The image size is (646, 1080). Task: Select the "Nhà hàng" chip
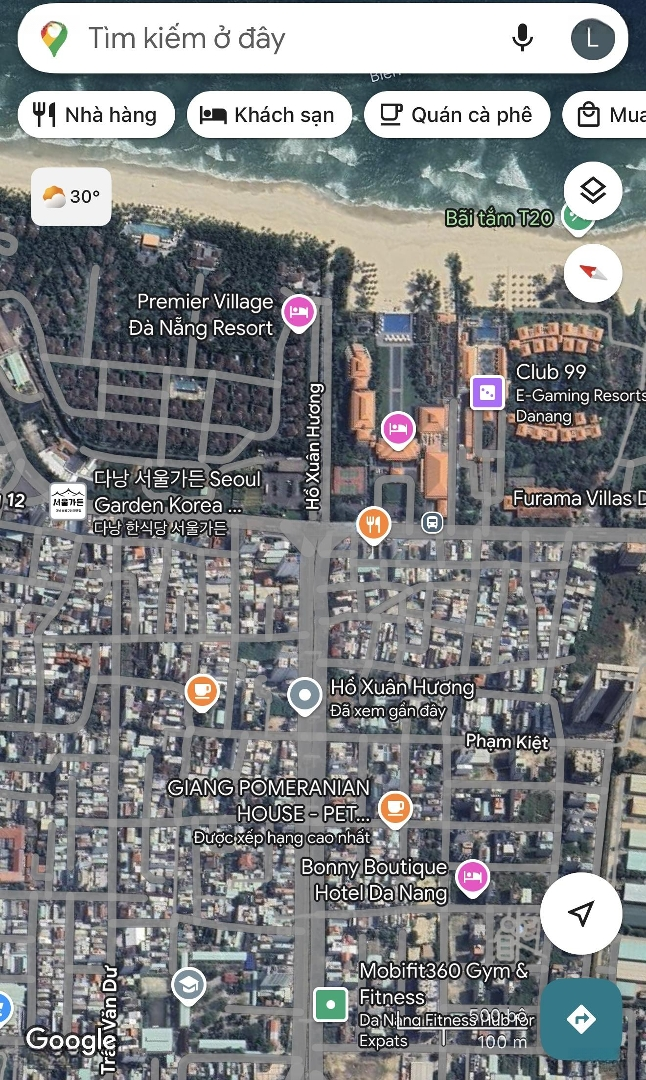coord(96,114)
